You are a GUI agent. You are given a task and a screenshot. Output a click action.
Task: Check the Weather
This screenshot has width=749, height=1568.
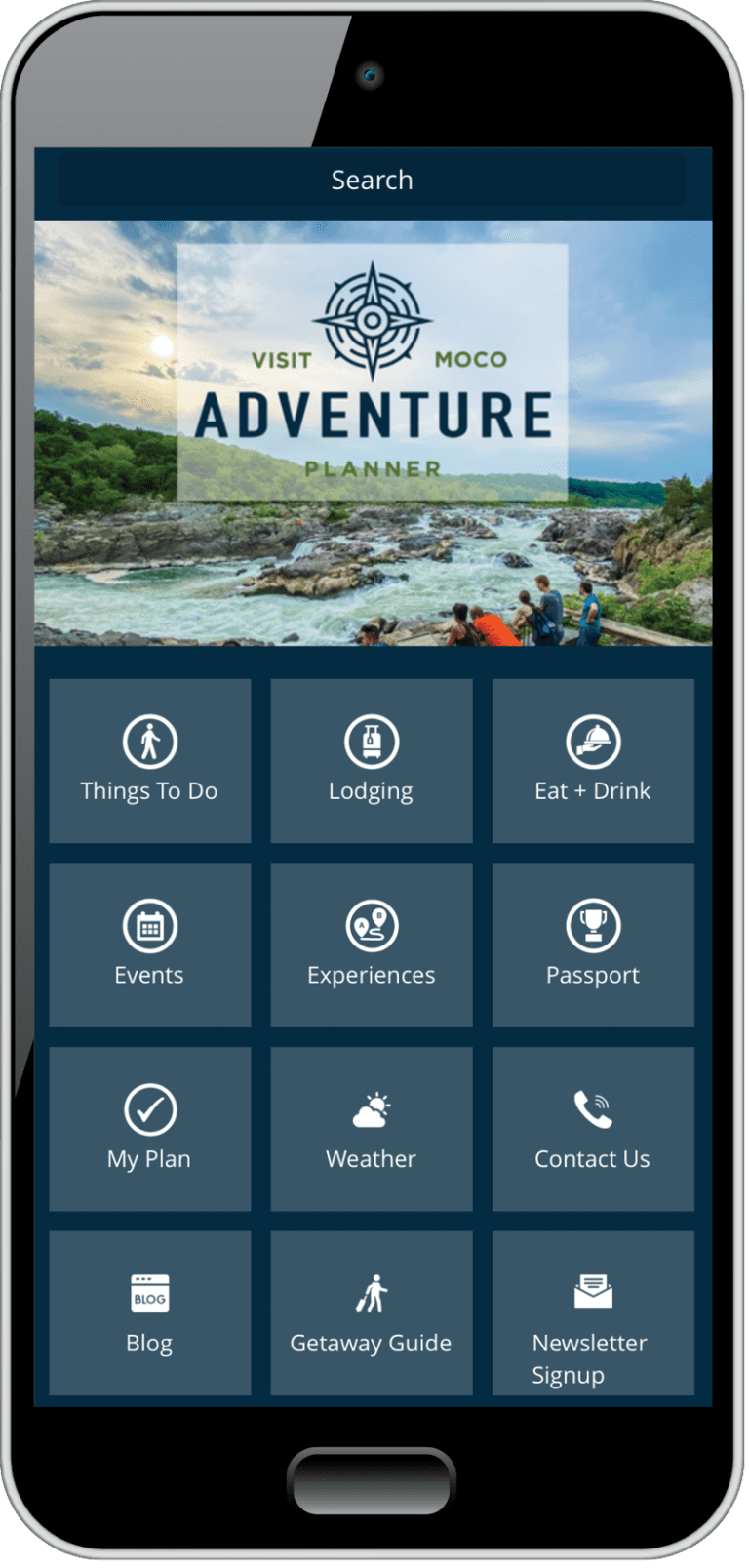tap(371, 1129)
